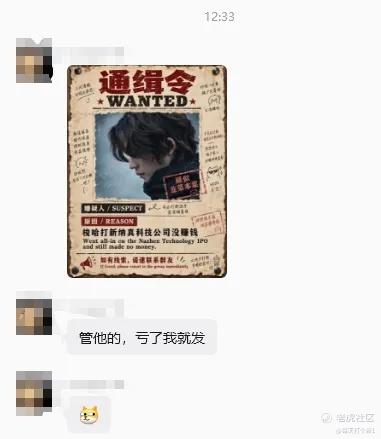The height and width of the screenshot is (439, 381).
Task: Tap avatar beside the 管他的，亏了我就发 message
Action: tap(34, 313)
